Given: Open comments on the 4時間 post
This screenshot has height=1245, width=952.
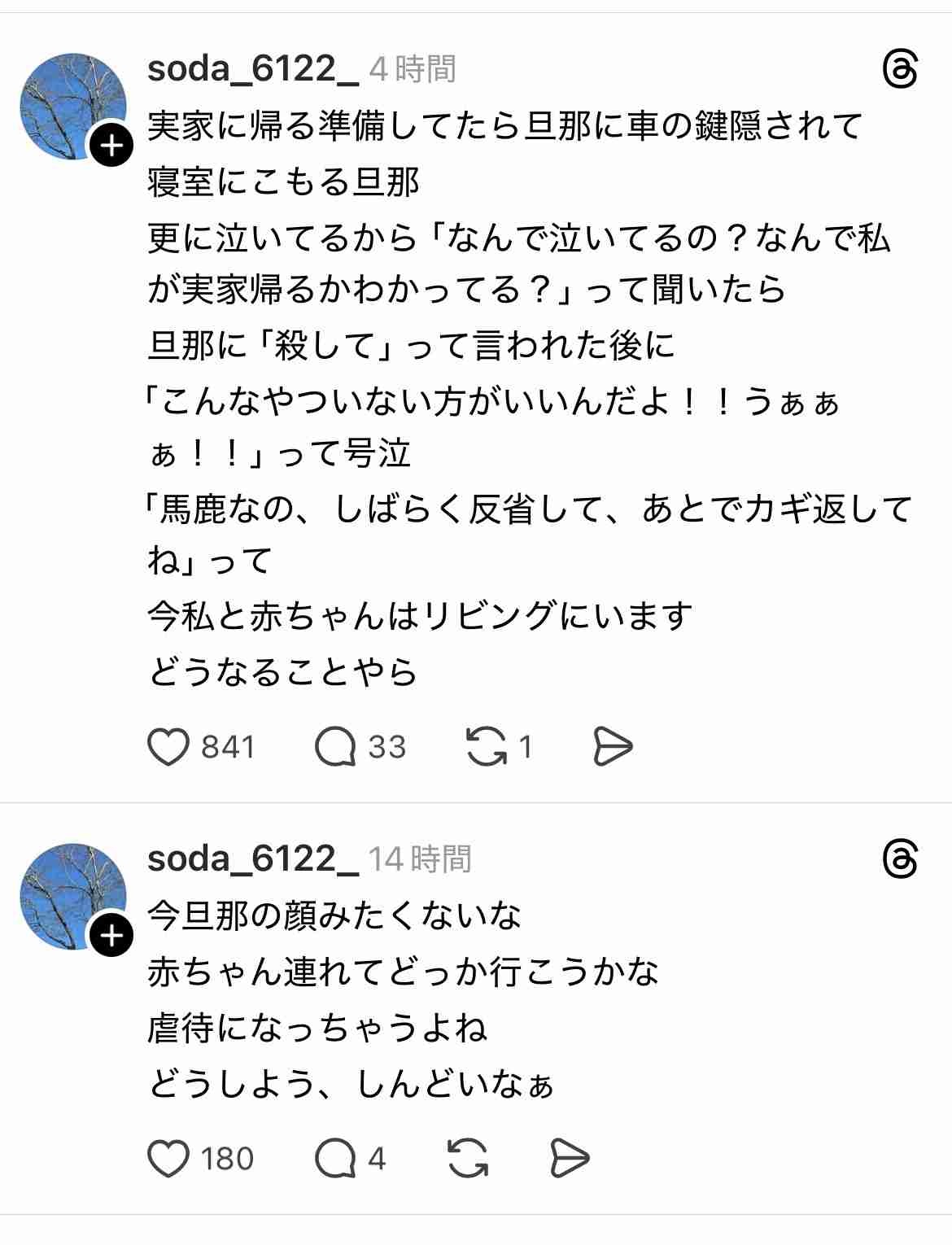Looking at the screenshot, I should 336,747.
